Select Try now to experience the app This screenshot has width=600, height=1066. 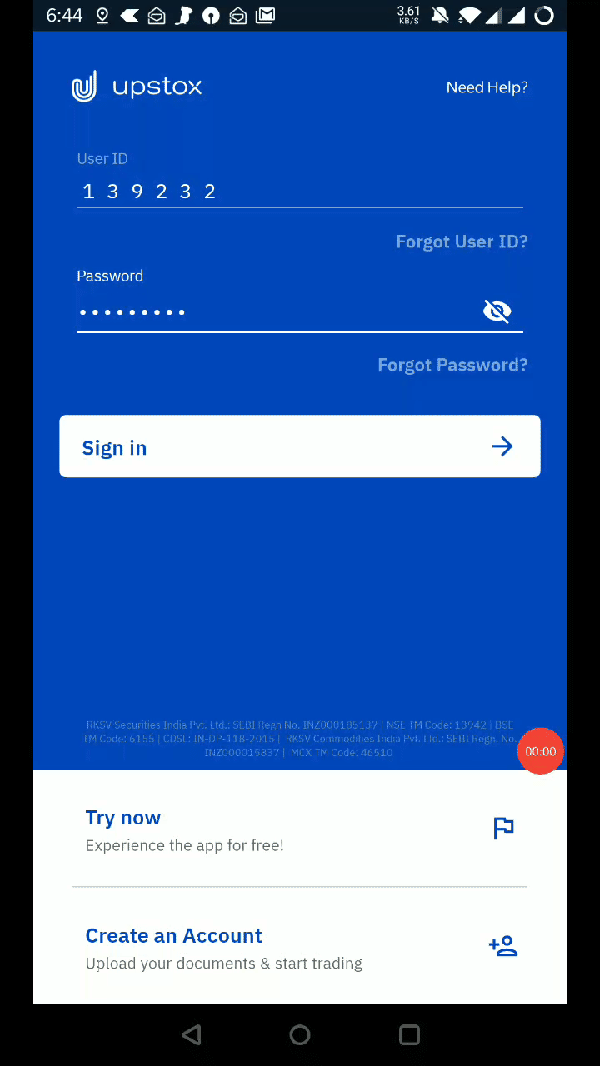300,830
